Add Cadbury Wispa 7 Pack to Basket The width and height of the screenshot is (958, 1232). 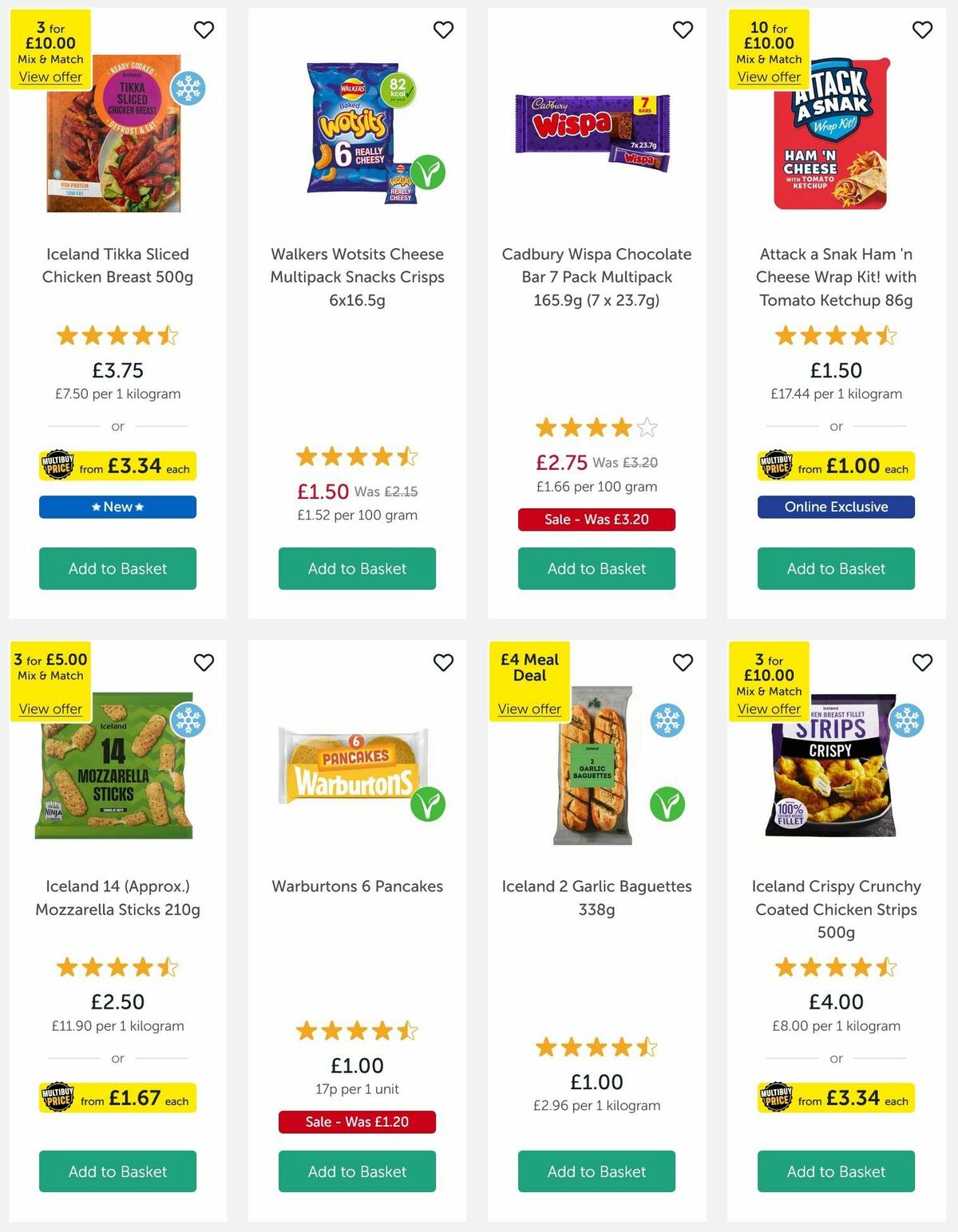[596, 569]
